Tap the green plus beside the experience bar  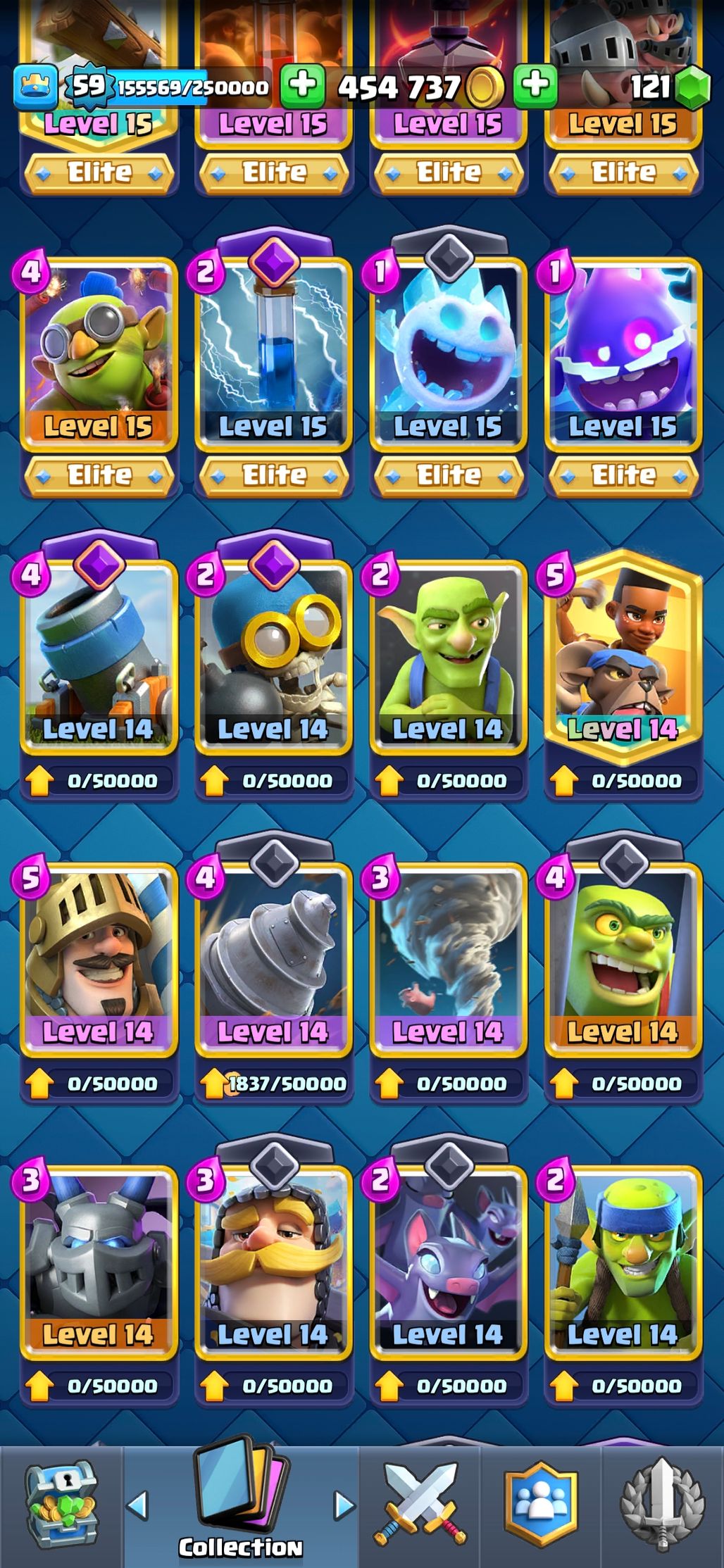click(x=303, y=86)
